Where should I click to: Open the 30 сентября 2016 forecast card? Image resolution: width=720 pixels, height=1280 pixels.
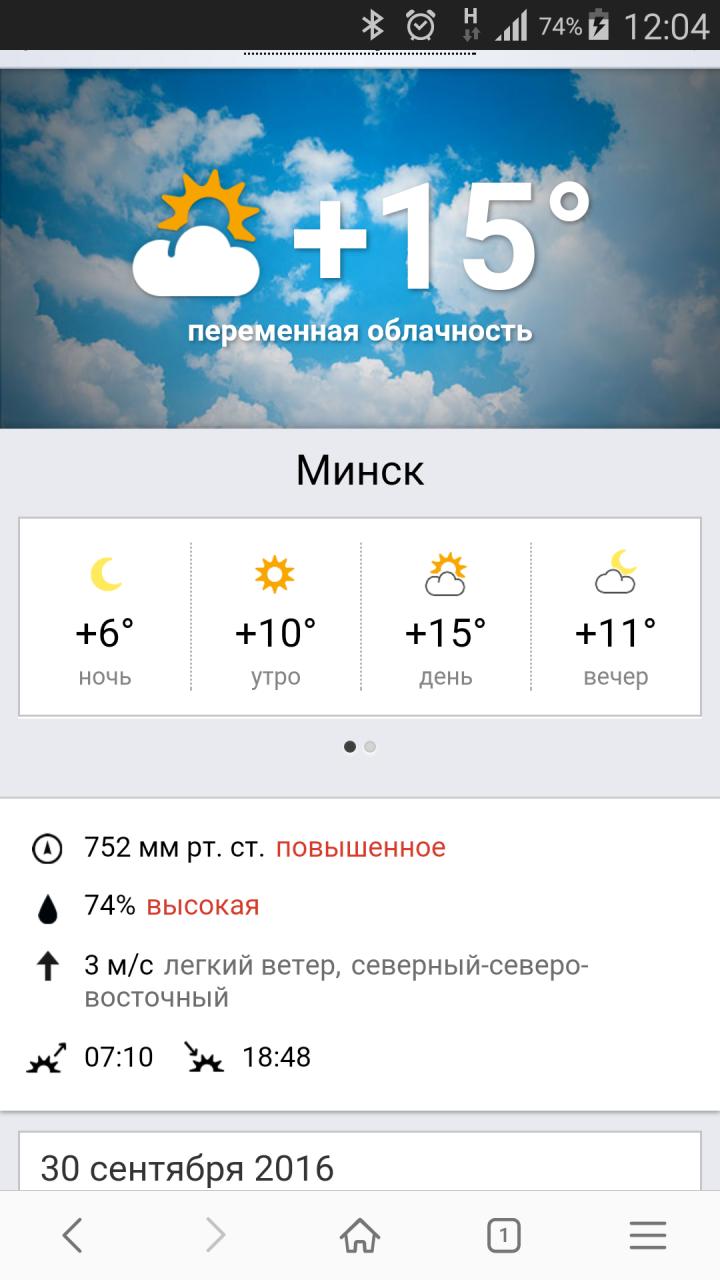360,1165
